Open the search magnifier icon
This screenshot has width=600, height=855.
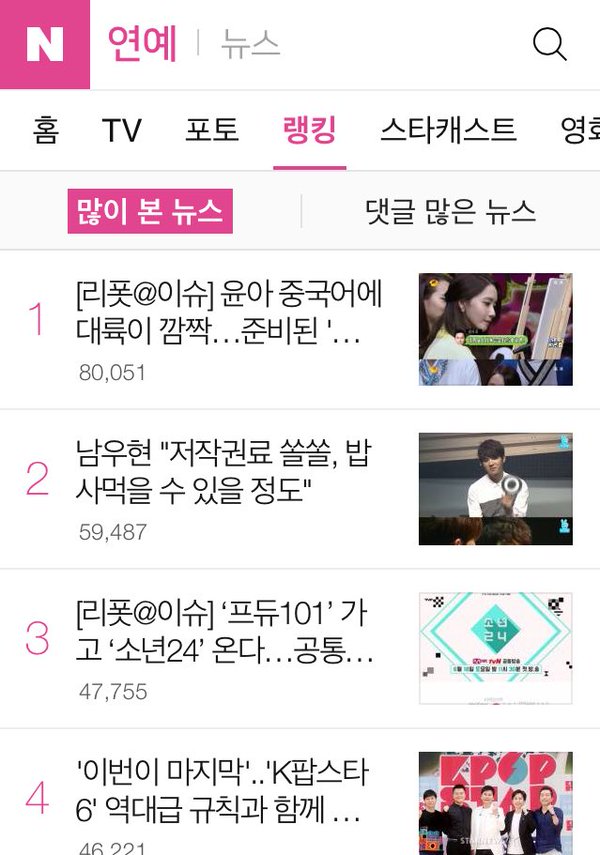(x=549, y=44)
